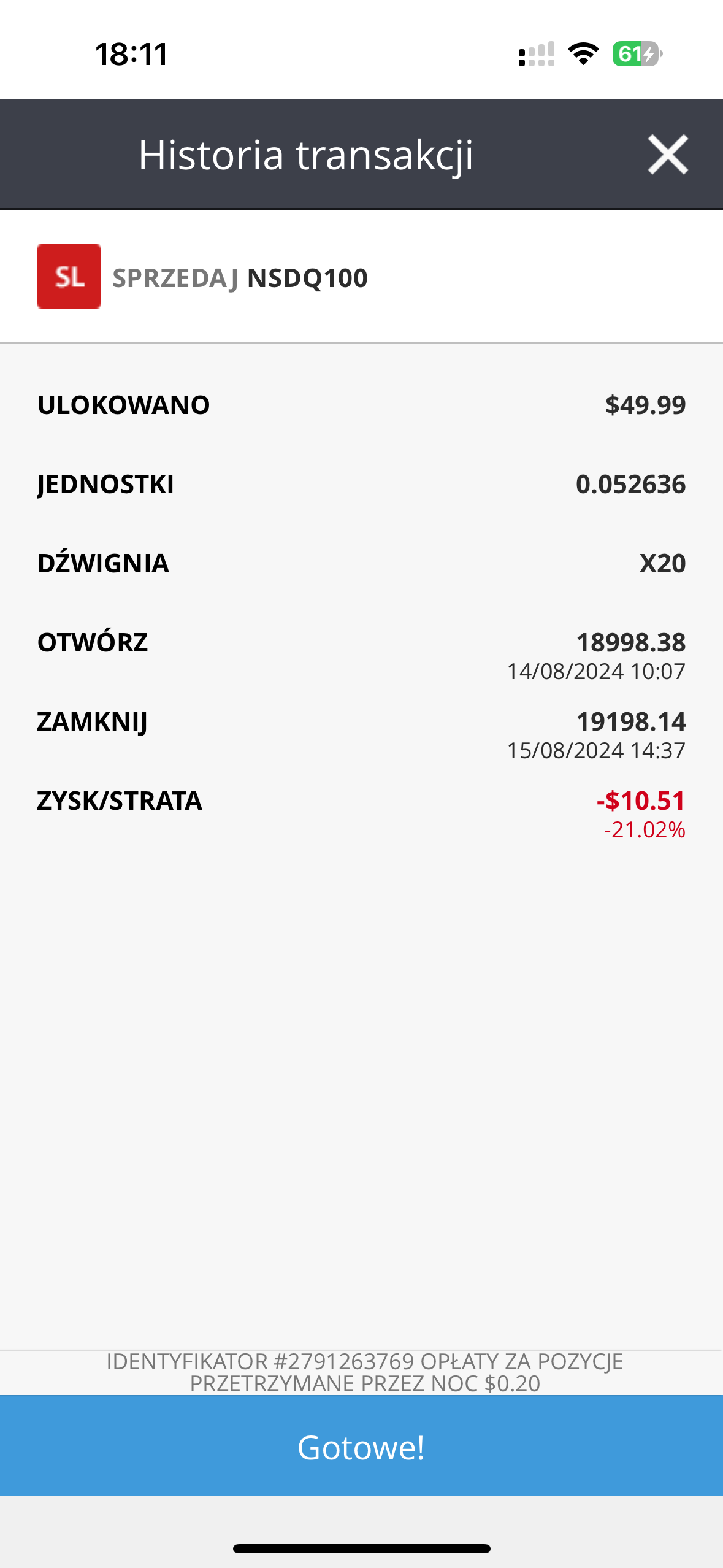This screenshot has width=723, height=1568.
Task: Close the Historia transakcji screen
Action: [x=668, y=155]
